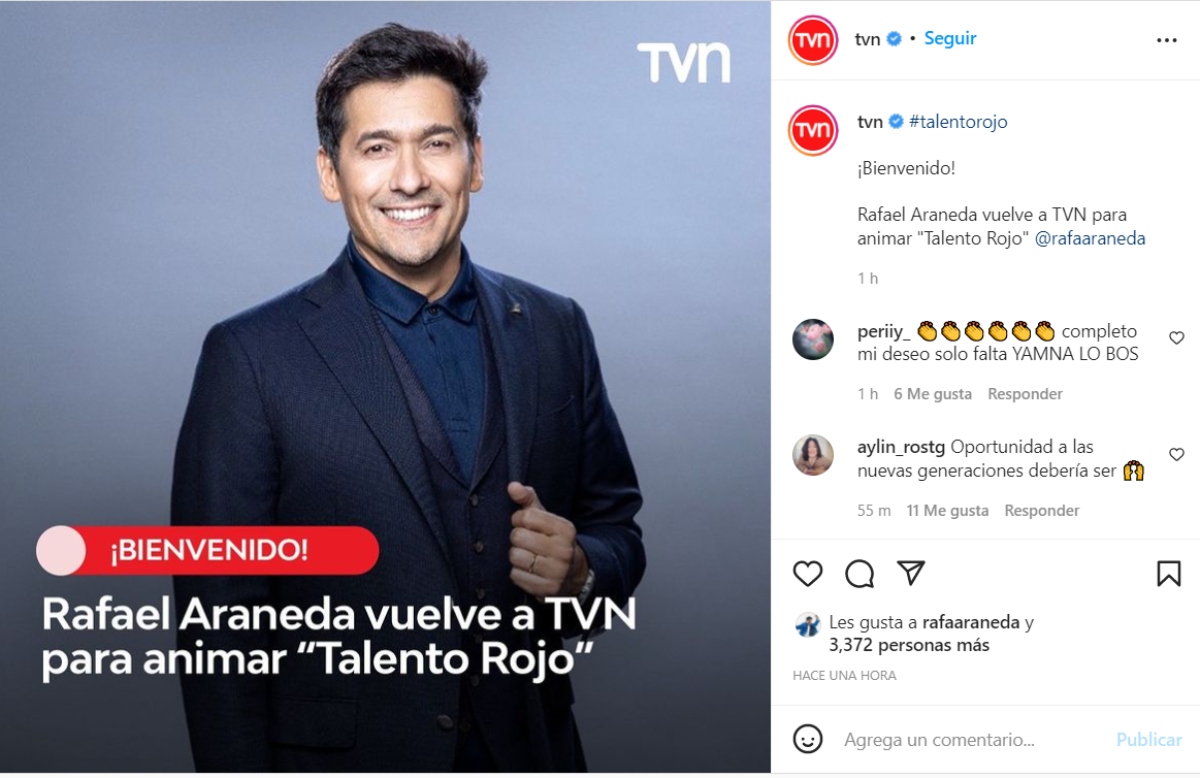Reply to periiy_'s comment

1025,394
